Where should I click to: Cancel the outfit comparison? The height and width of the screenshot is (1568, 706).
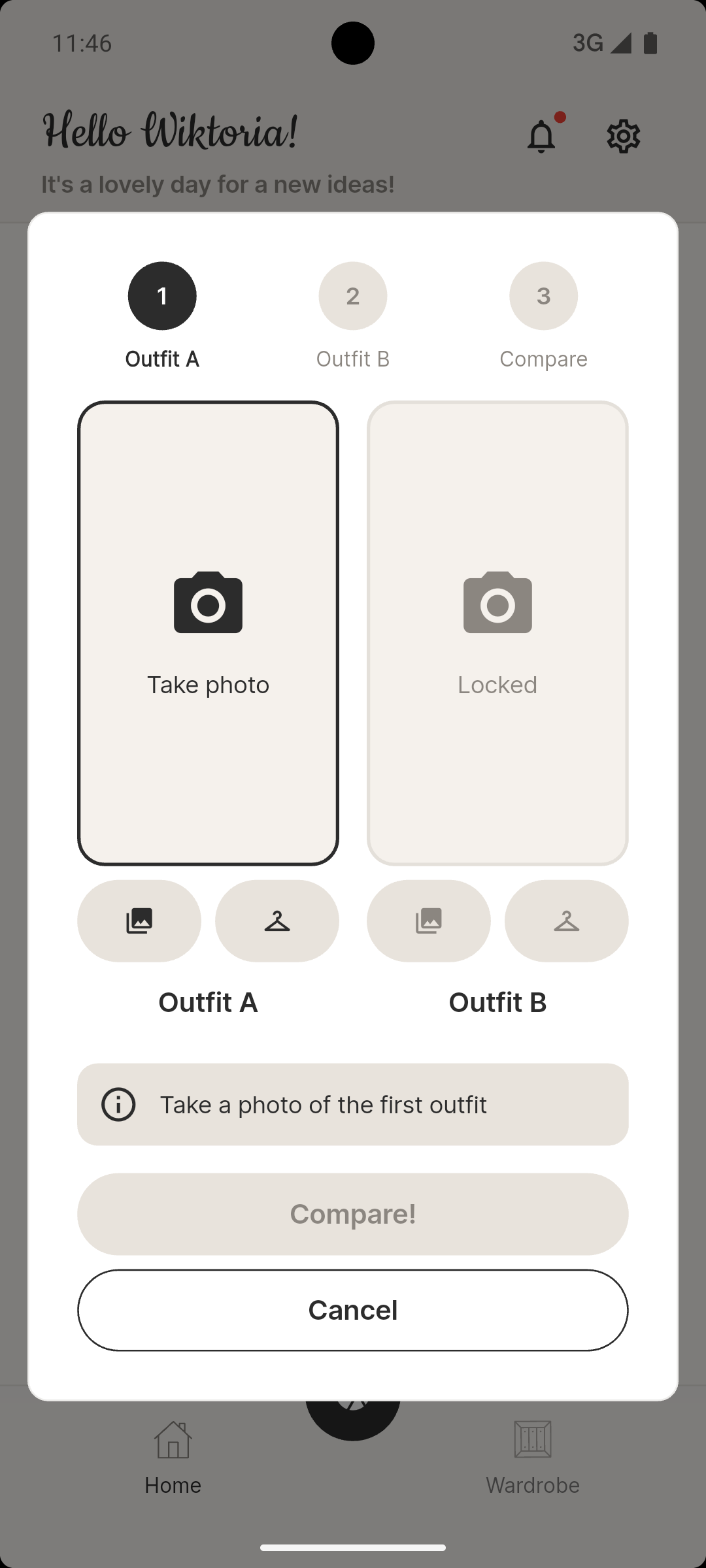[x=352, y=1310]
